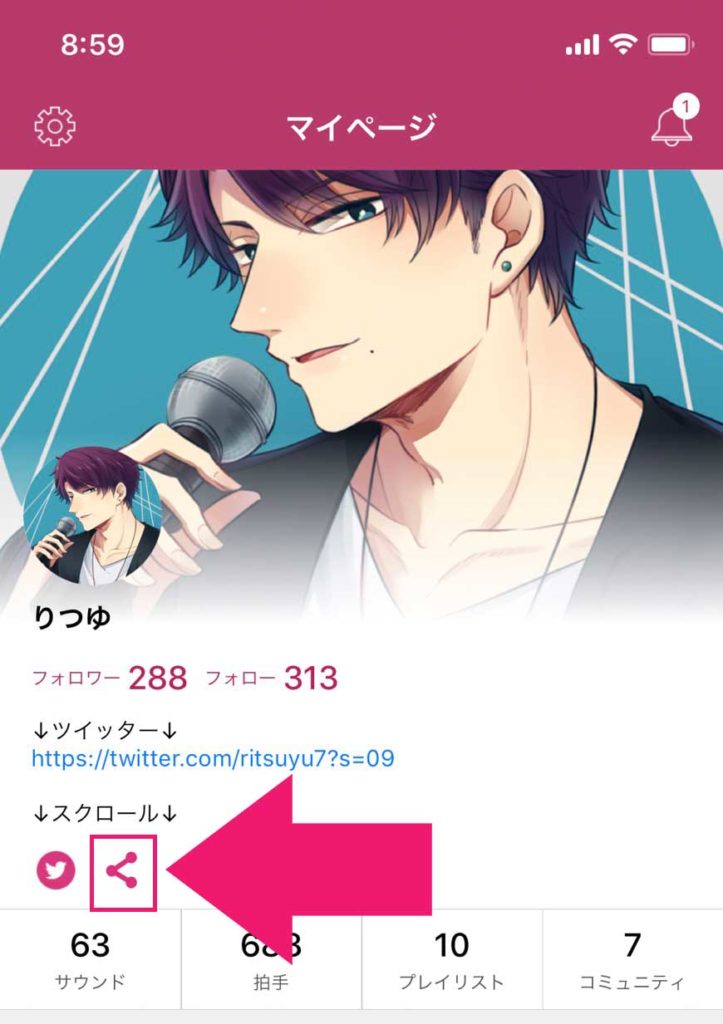The height and width of the screenshot is (1024, 723).
Task: Open the settings gear
Action: click(54, 127)
